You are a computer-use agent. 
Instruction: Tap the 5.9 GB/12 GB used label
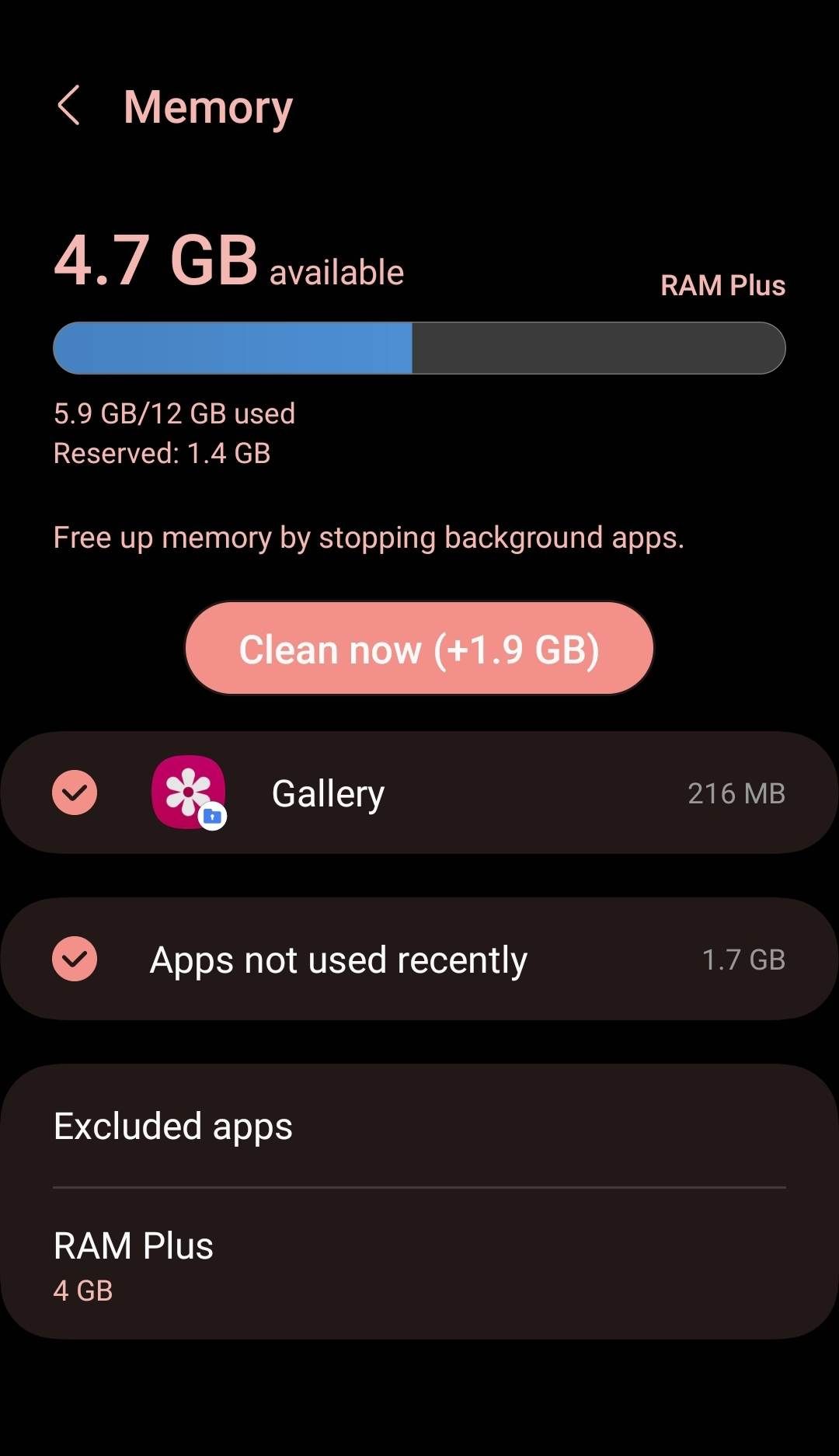(x=174, y=413)
